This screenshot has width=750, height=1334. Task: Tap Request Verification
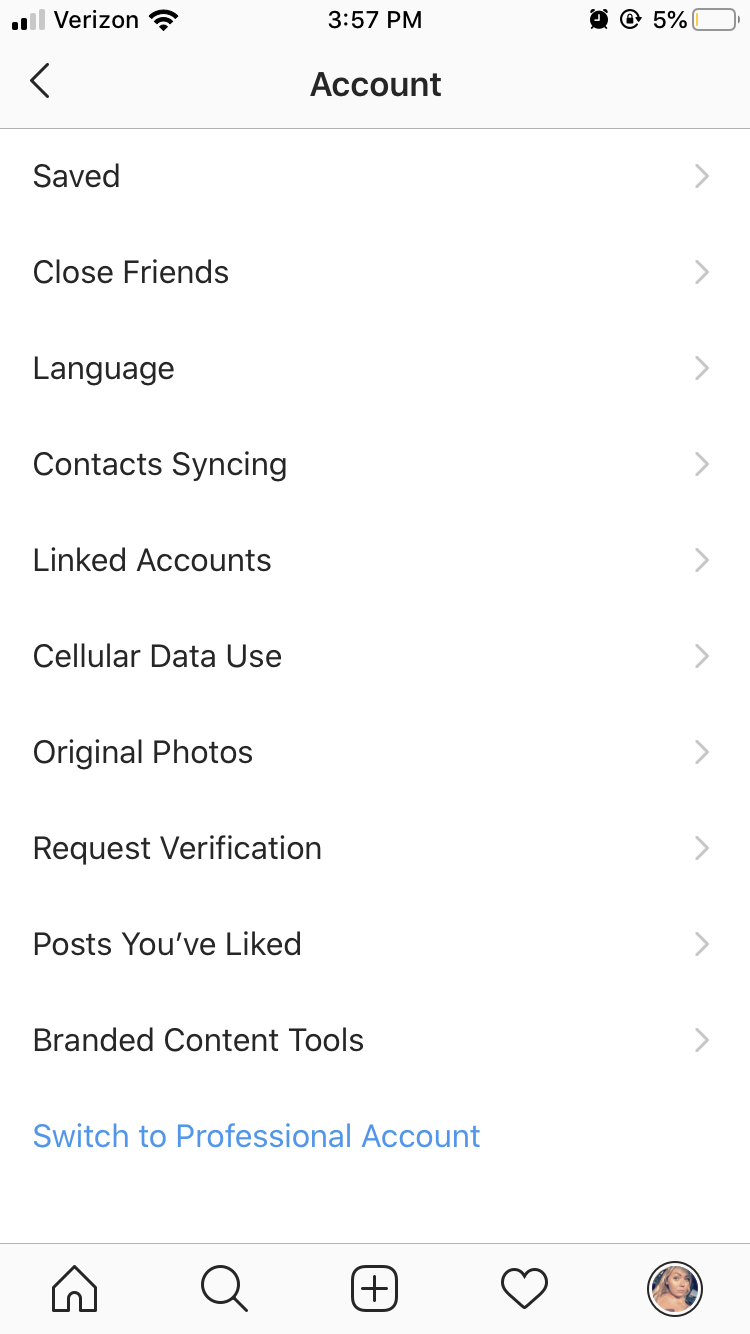click(x=375, y=848)
